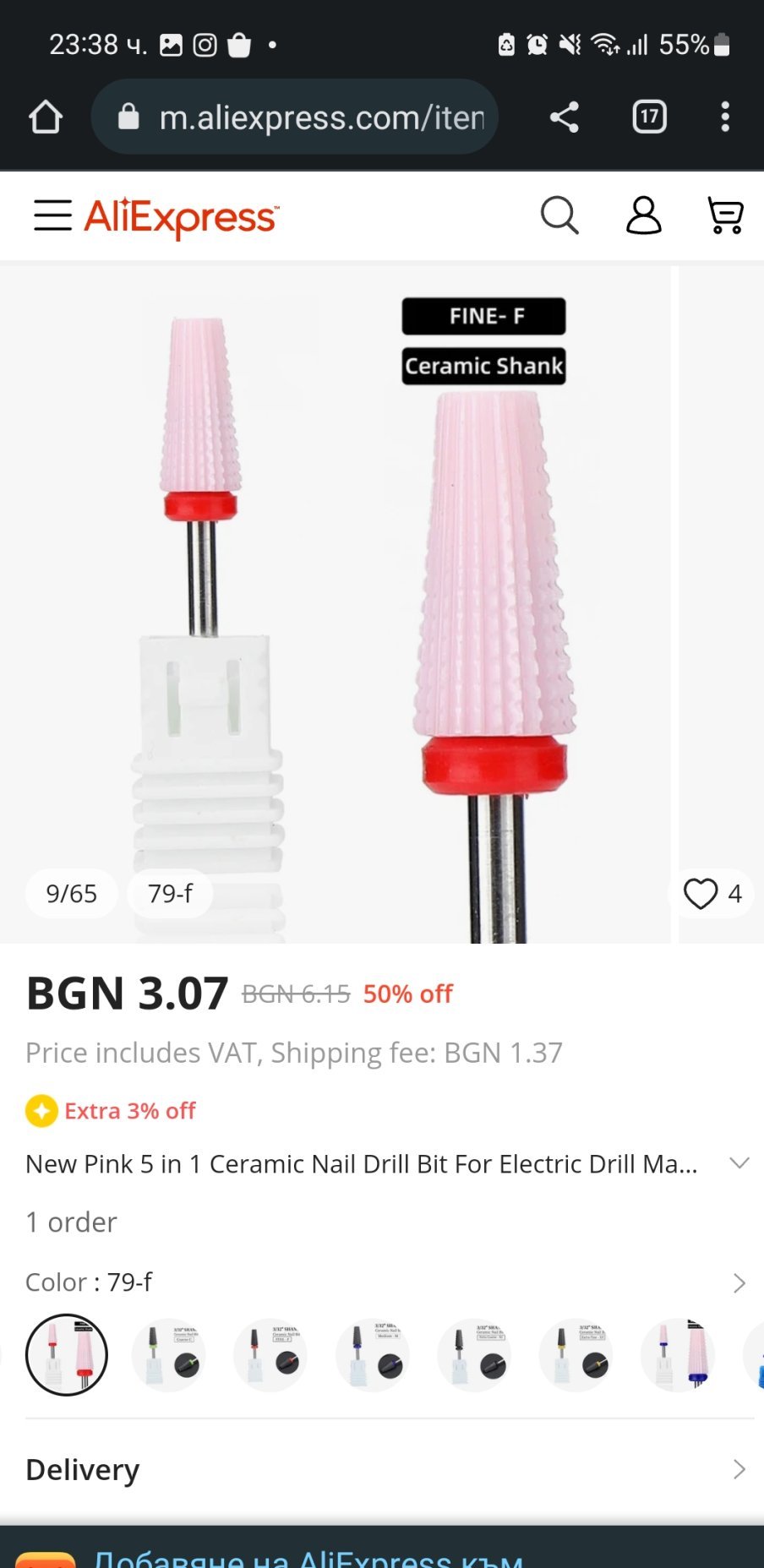
Task: Open the browser overflow menu
Action: pos(724,117)
